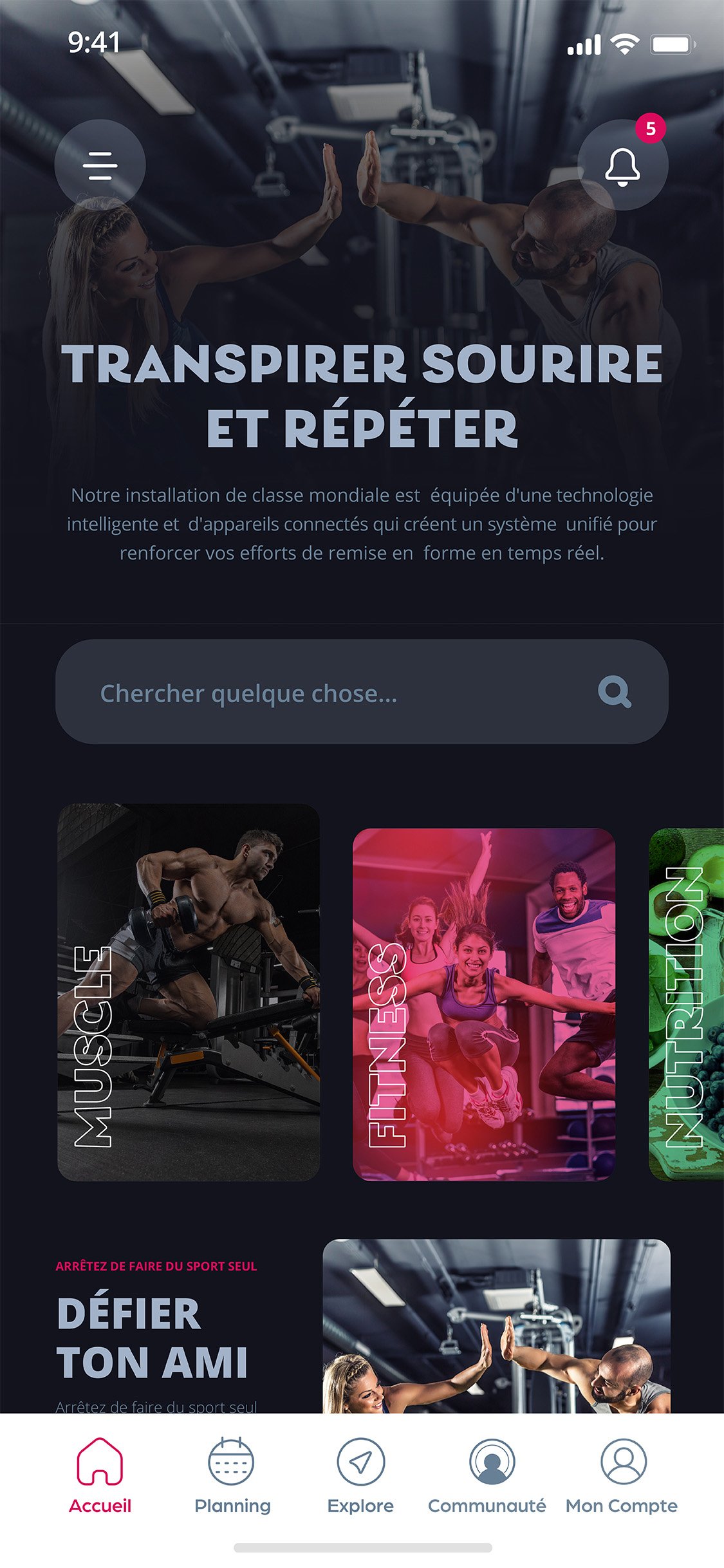Open the hamburger menu
Screen dimensions: 724x1568
click(x=100, y=165)
